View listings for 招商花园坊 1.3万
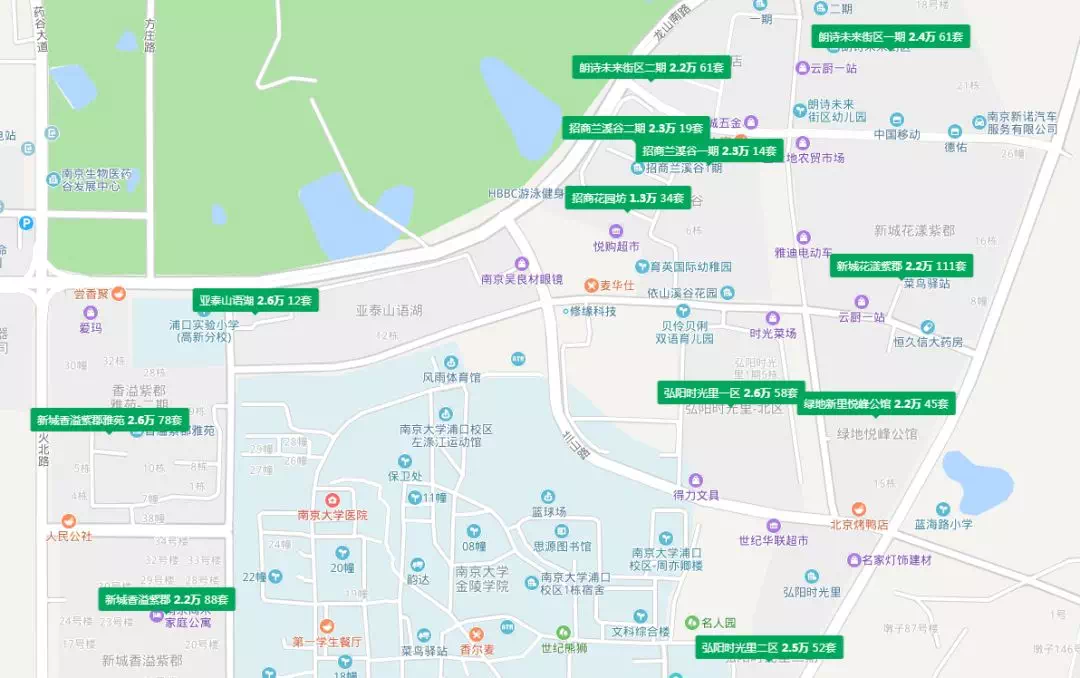The width and height of the screenshot is (1080, 678). click(627, 198)
